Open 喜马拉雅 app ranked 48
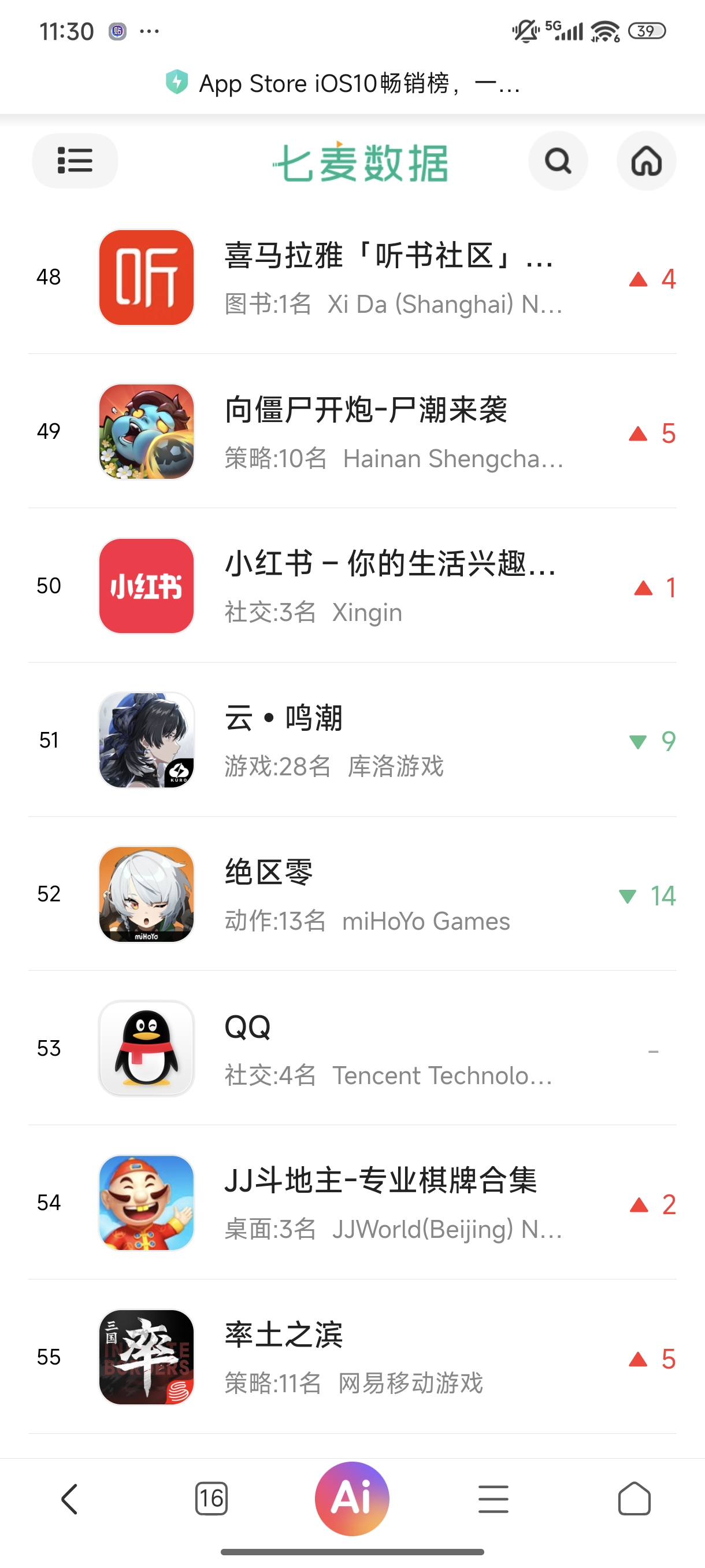The width and height of the screenshot is (705, 1568). click(x=352, y=278)
